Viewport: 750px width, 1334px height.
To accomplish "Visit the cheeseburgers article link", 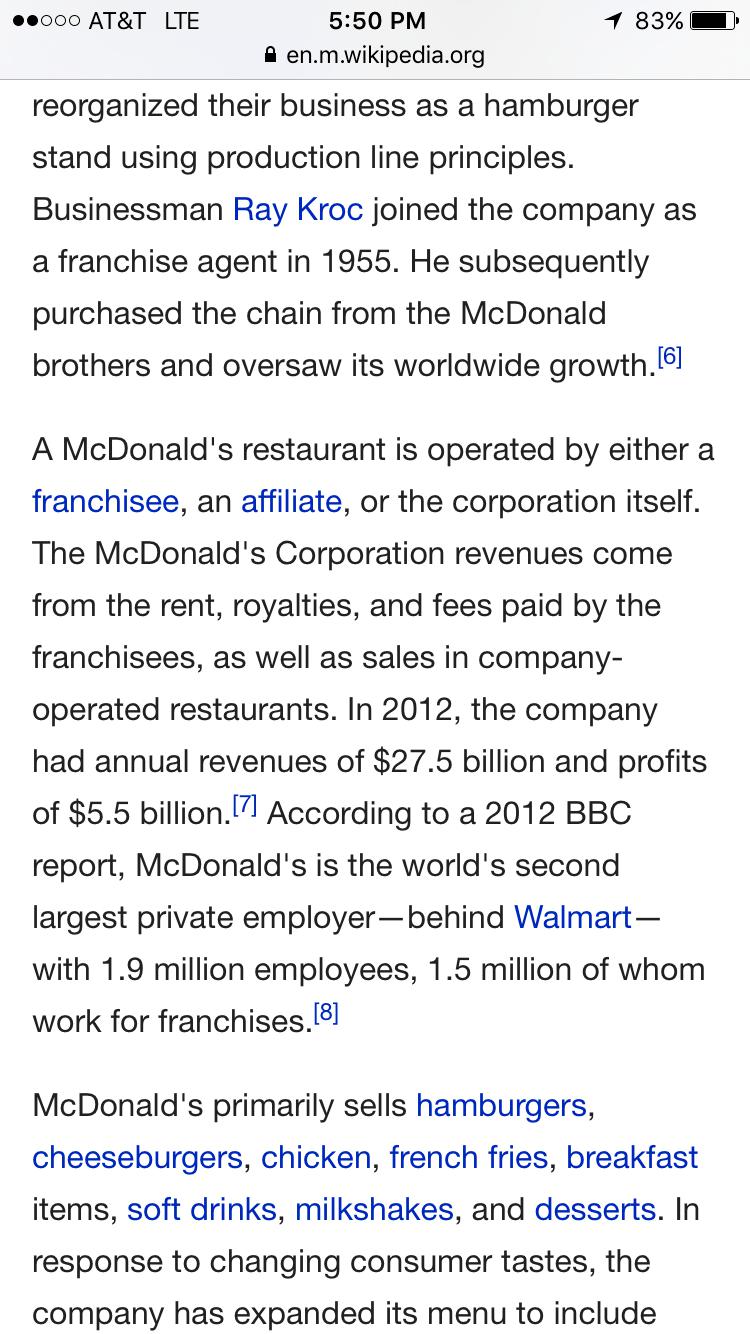I will [x=137, y=1157].
